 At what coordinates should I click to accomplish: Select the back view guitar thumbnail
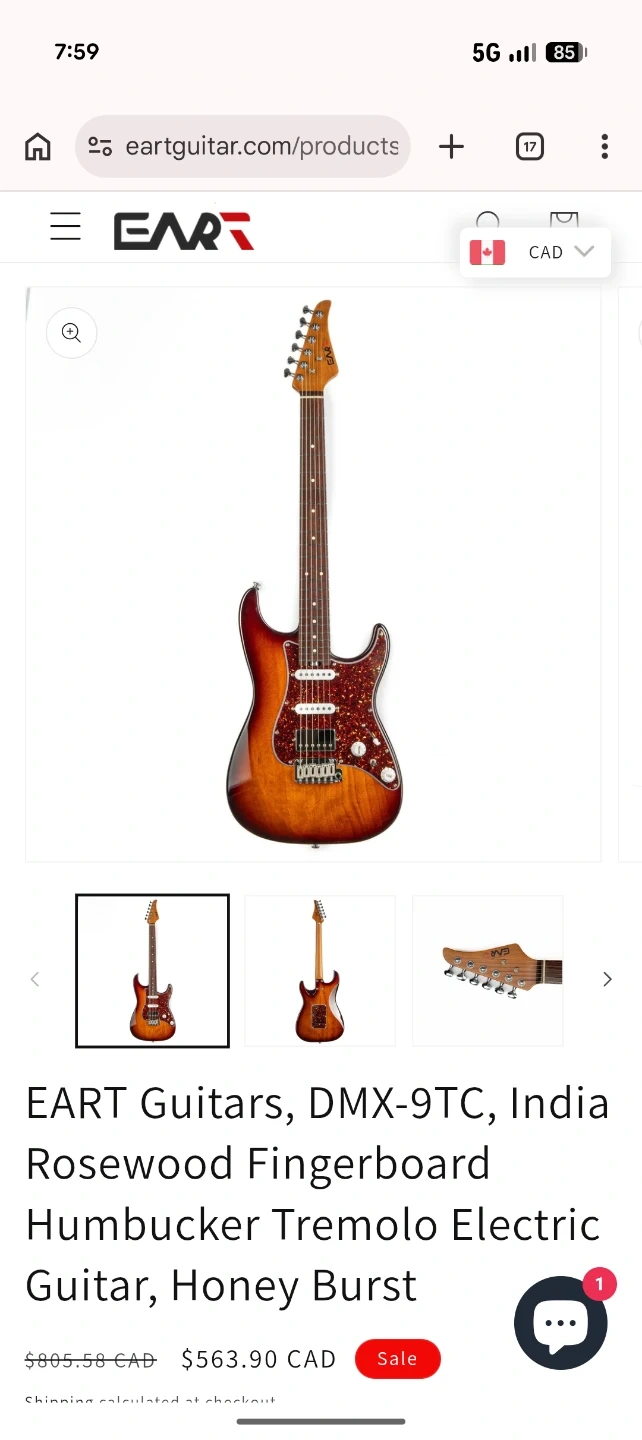point(320,971)
